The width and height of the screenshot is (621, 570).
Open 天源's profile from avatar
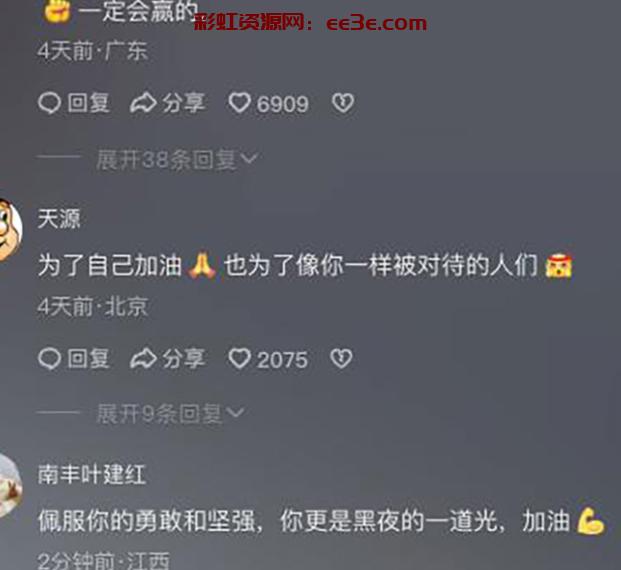8,229
